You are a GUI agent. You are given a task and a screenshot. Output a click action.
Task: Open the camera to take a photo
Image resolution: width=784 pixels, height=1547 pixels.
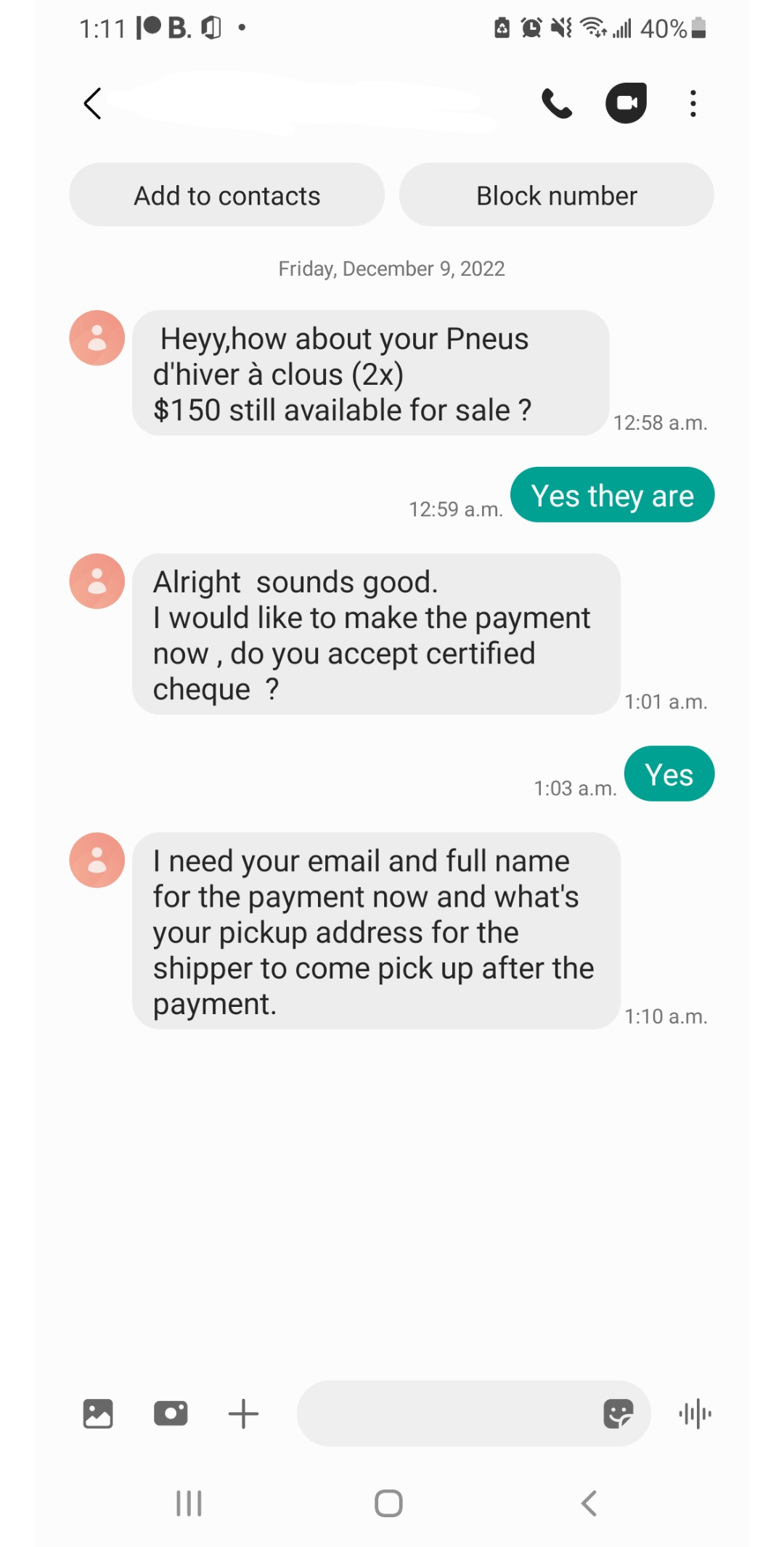(x=171, y=1413)
